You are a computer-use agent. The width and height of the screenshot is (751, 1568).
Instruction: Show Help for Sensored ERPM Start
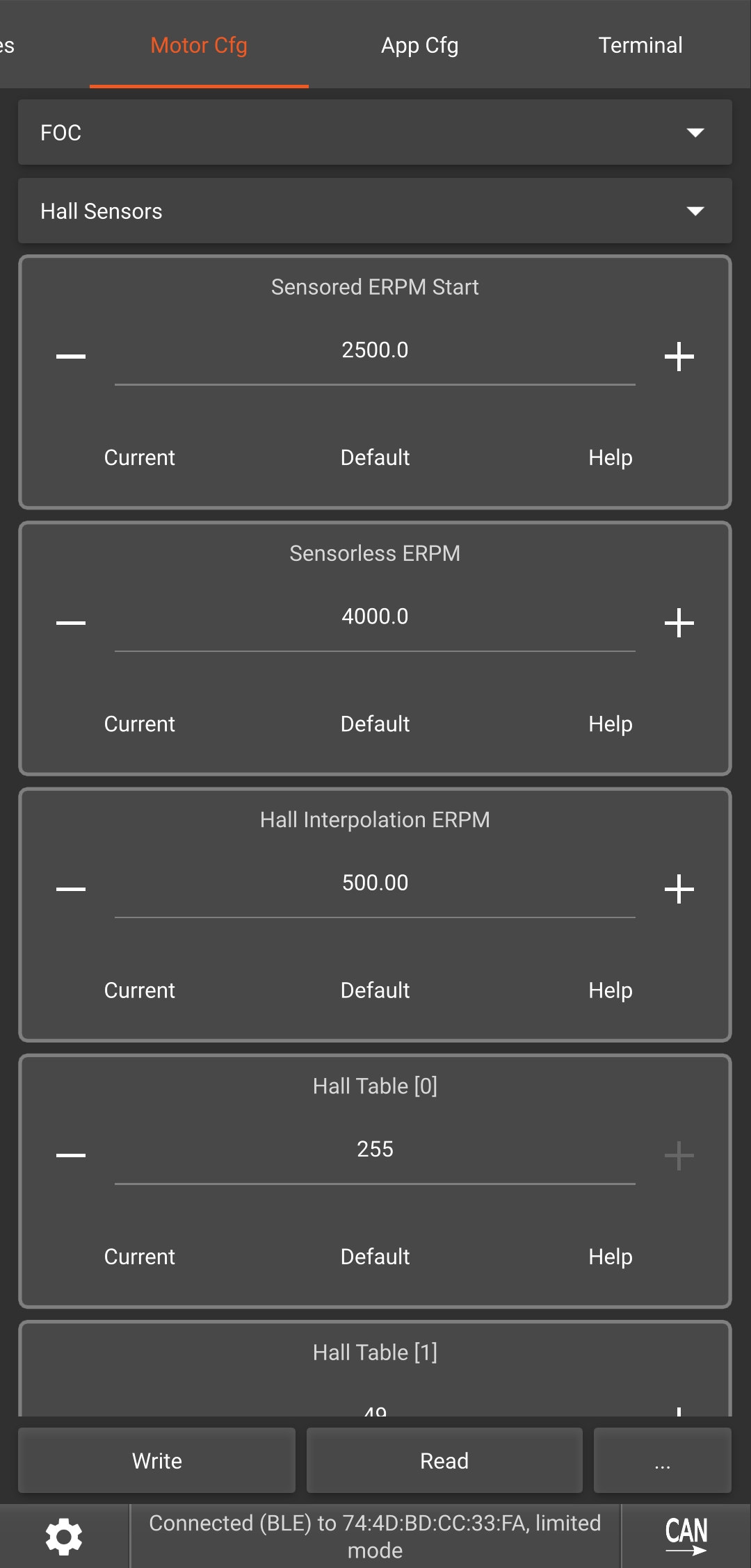[x=610, y=458]
